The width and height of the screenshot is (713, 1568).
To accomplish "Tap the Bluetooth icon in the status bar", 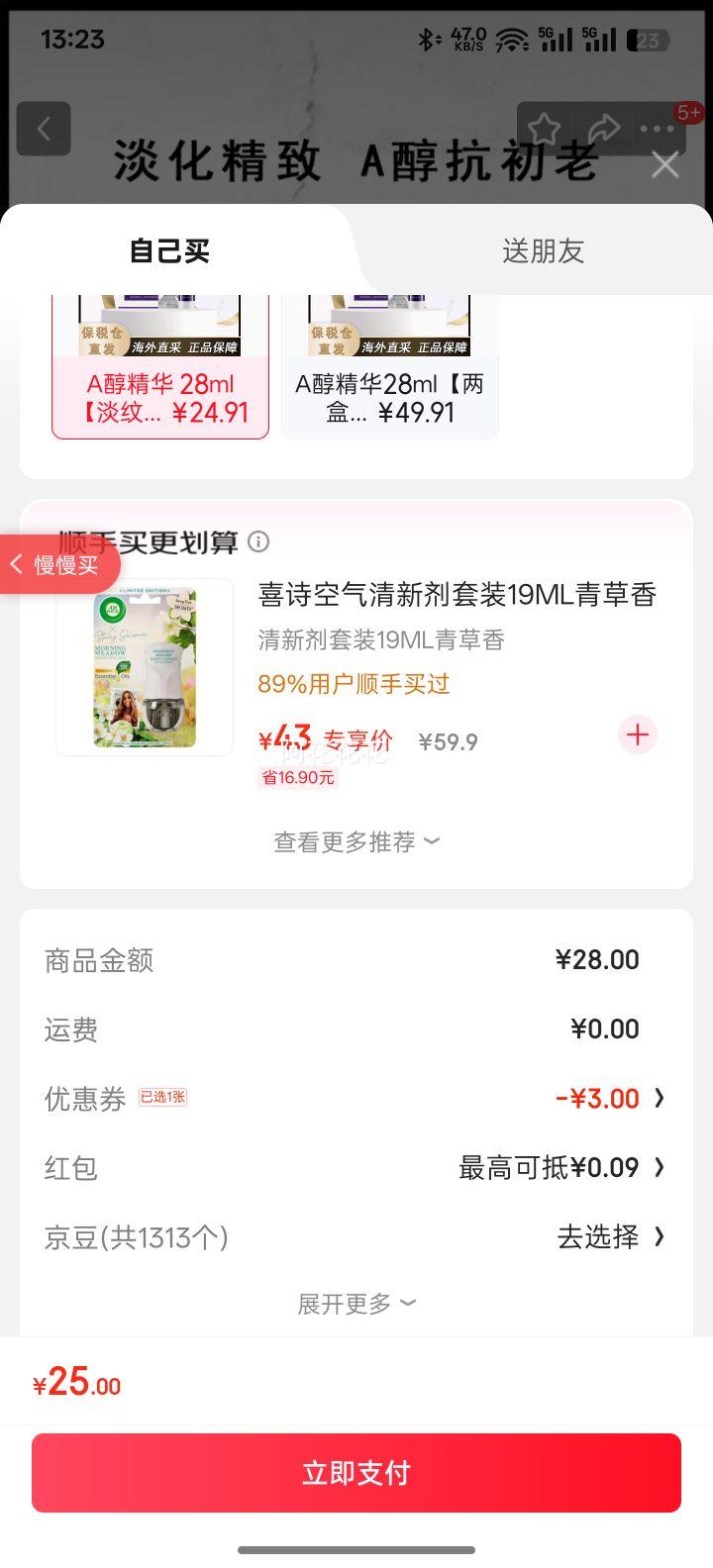I will coord(424,40).
